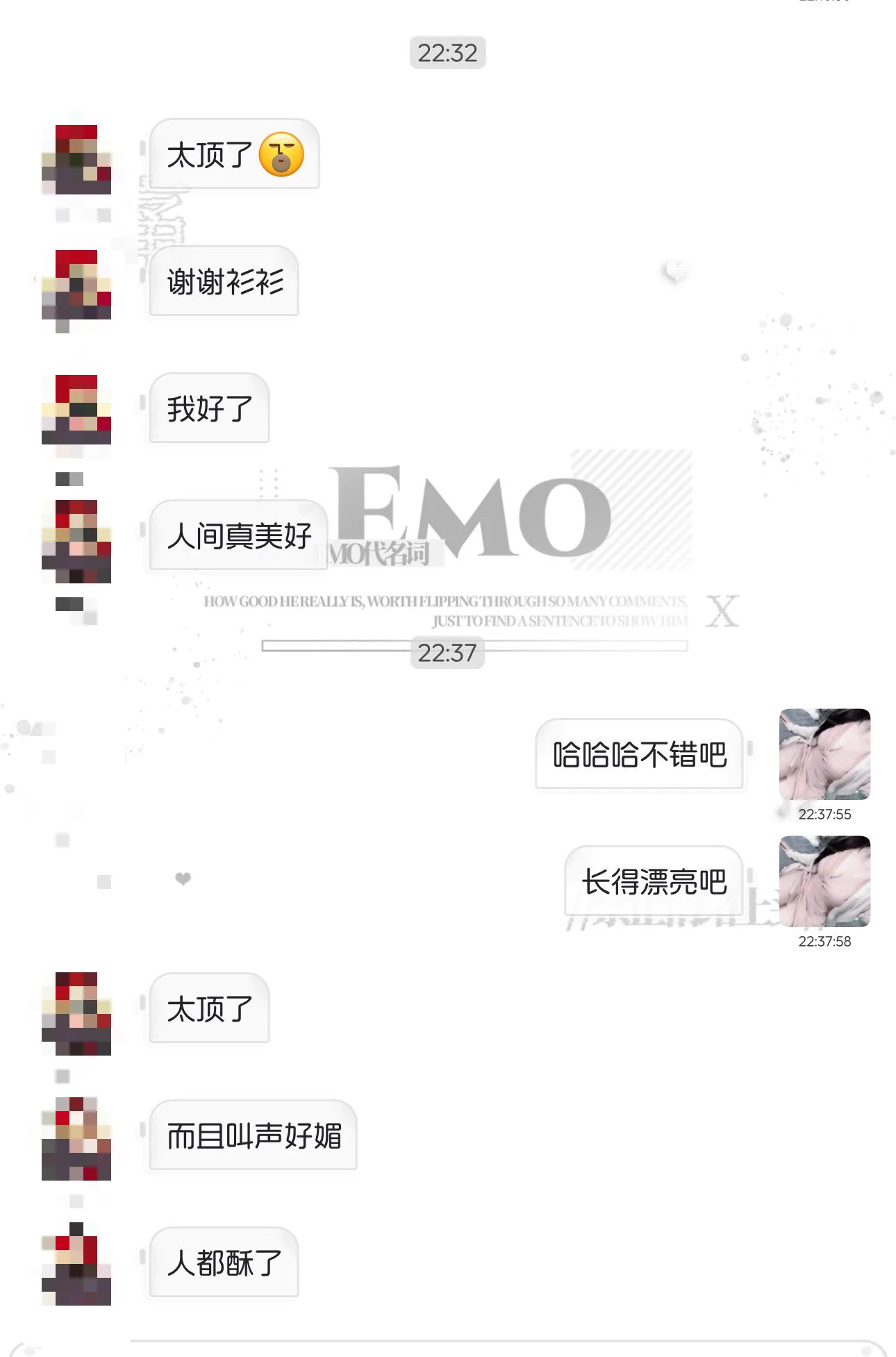Tap the avatar next to 而且叫声好媚
The image size is (896, 1357).
tap(76, 1138)
